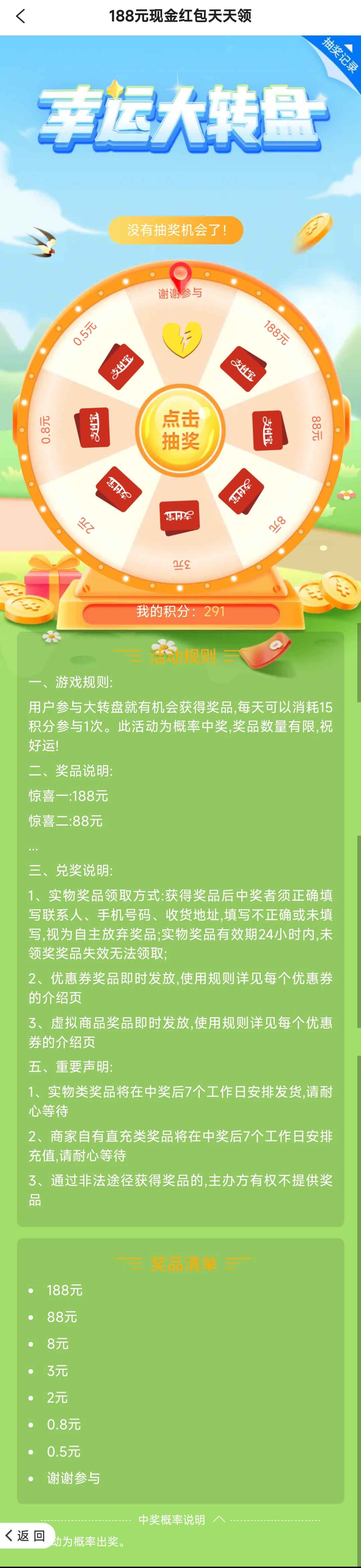Collapse the 中奖概率说明 section
The width and height of the screenshot is (361, 1568).
click(x=181, y=1519)
